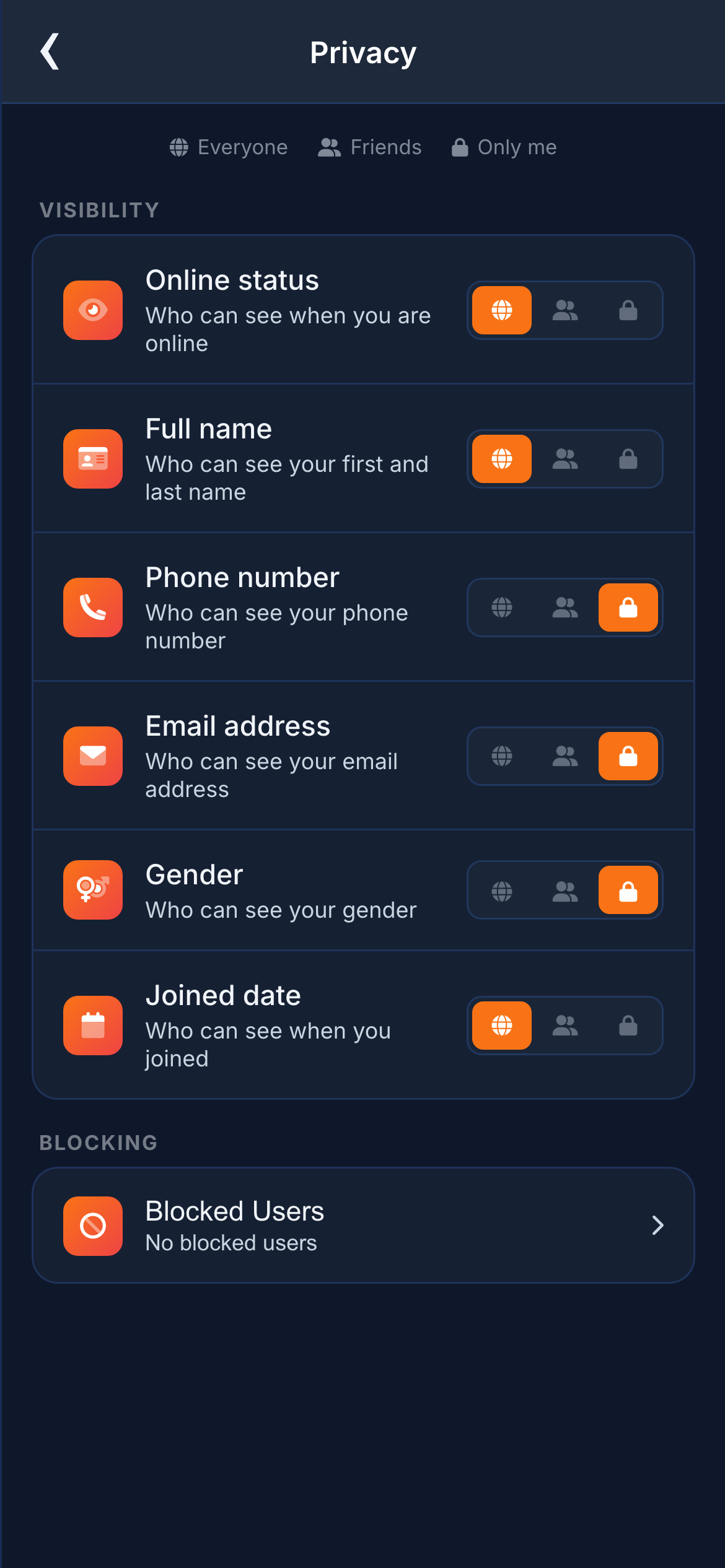Click the Gender symbol icon
The width and height of the screenshot is (725, 1568).
(92, 890)
